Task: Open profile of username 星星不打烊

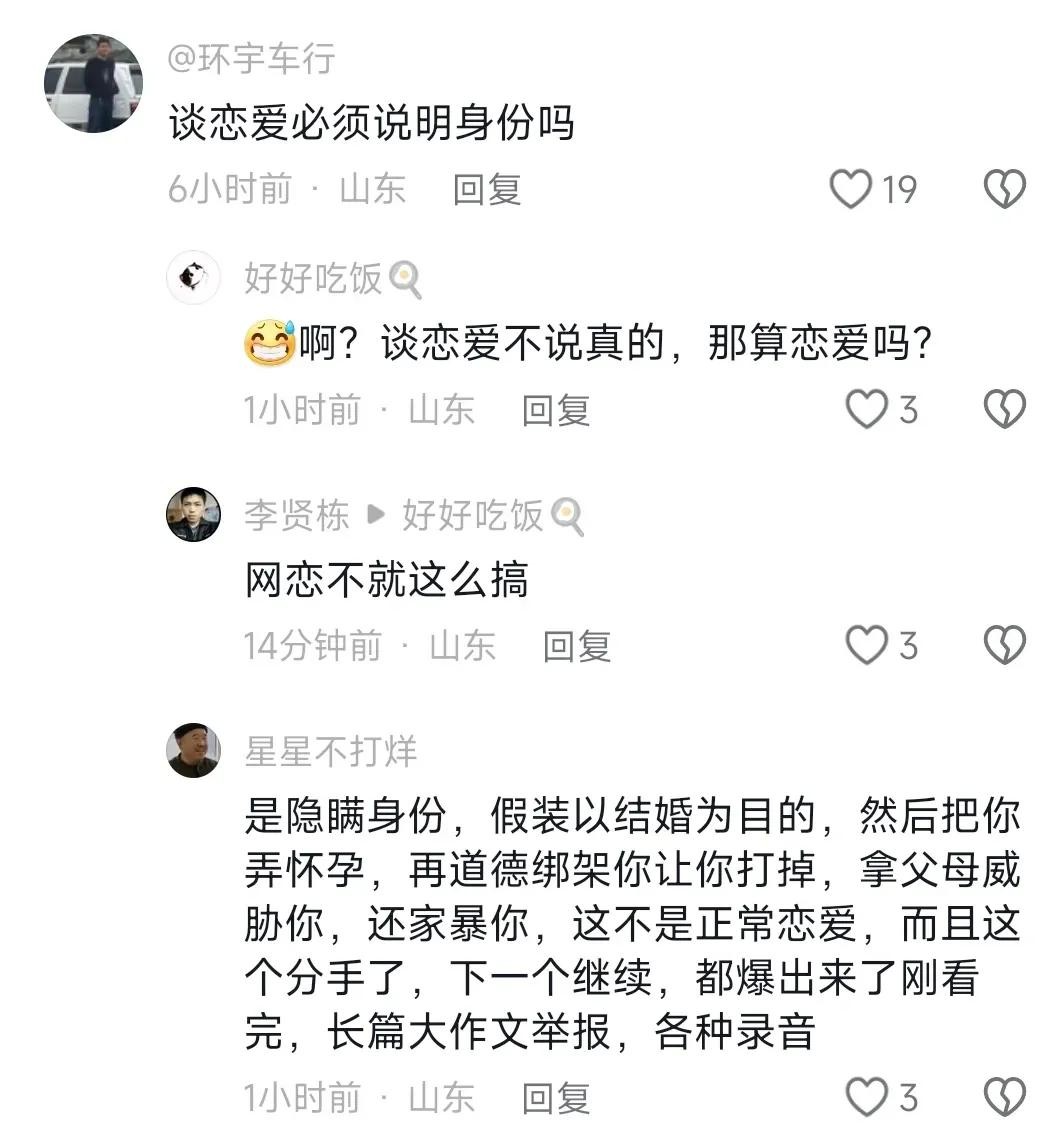Action: click(330, 752)
